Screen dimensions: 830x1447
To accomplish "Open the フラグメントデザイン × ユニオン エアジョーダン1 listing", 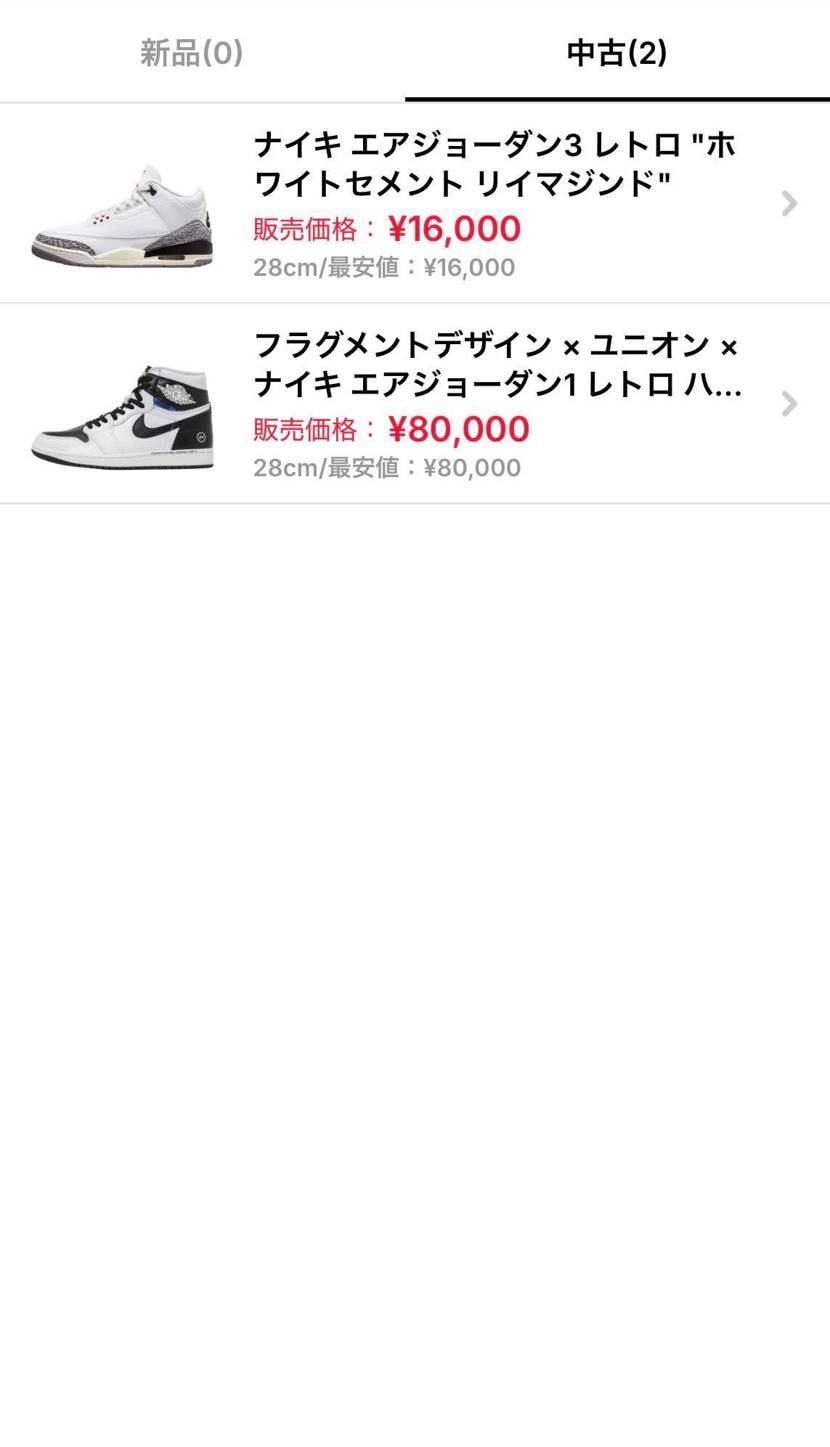I will point(415,404).
